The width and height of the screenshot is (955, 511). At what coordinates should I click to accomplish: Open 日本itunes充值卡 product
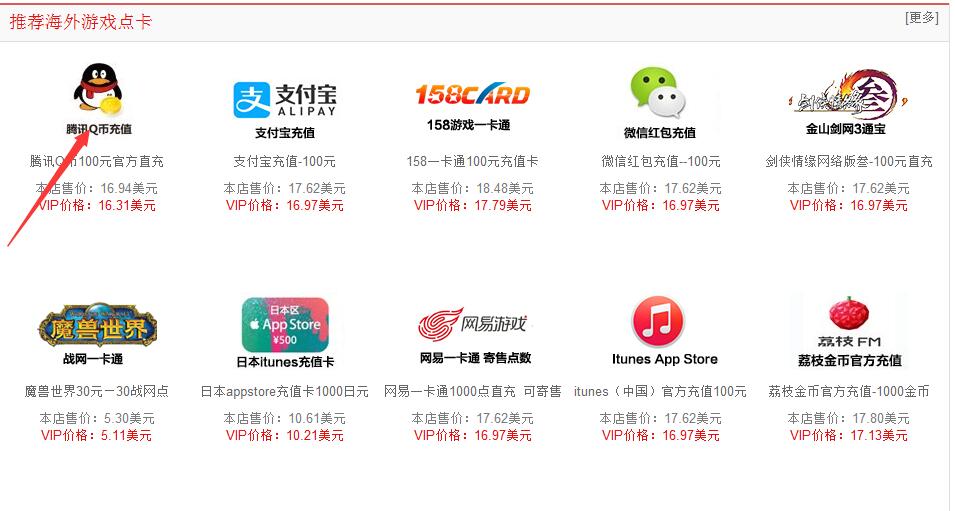tap(285, 332)
